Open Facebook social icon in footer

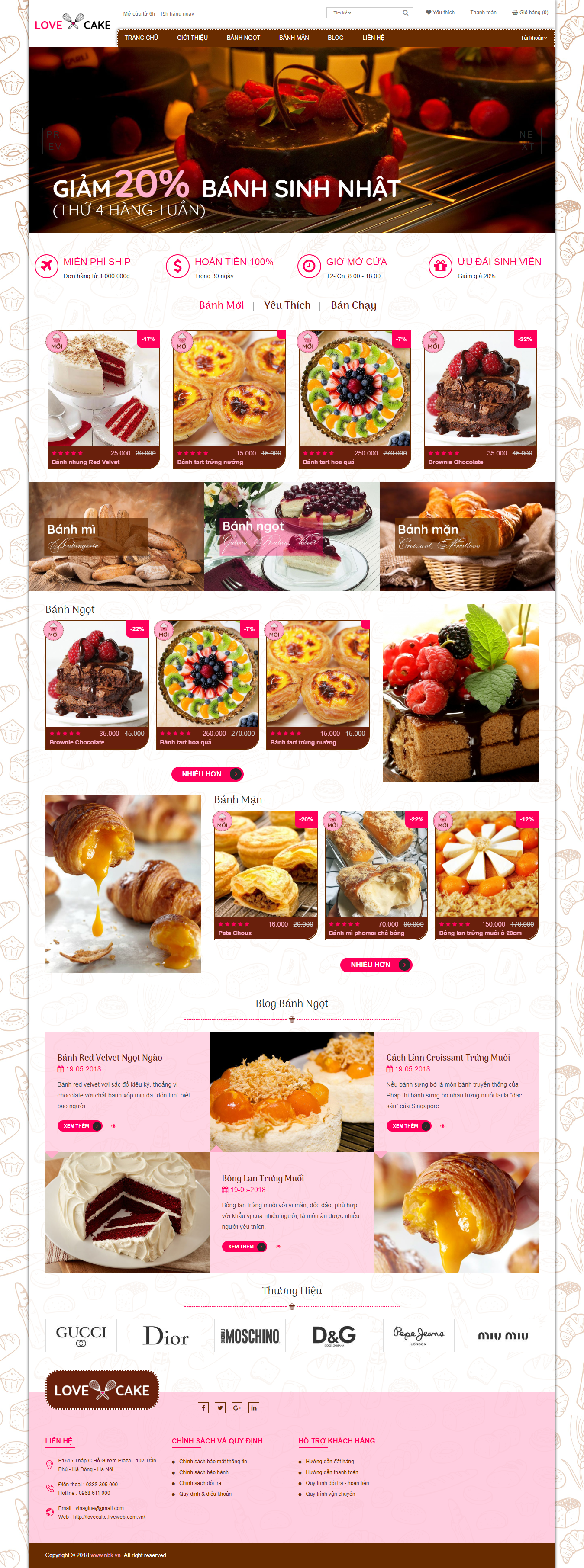point(203,1407)
